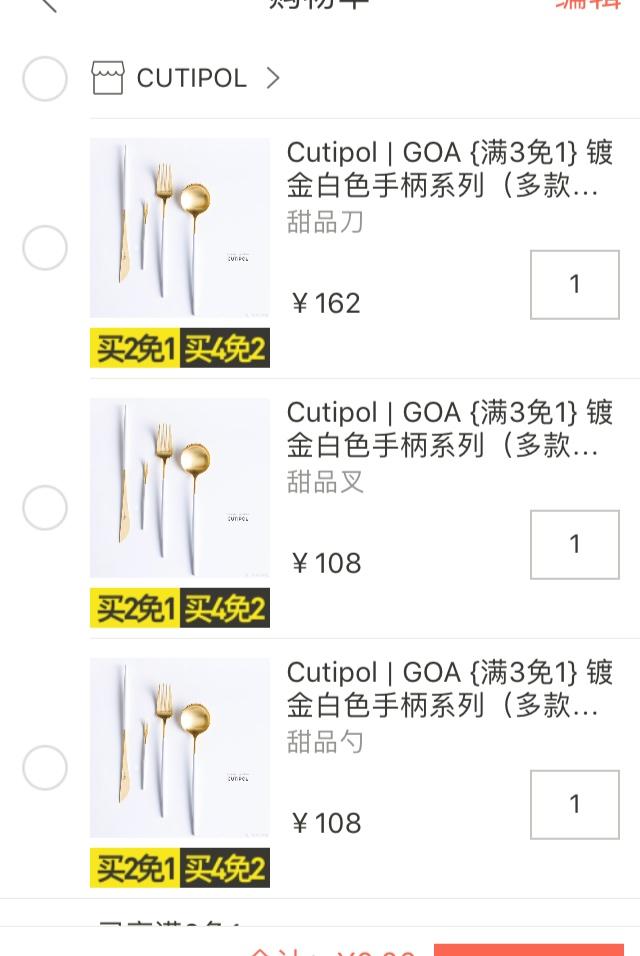Open the 甜品勺 product image
The height and width of the screenshot is (956, 640).
click(180, 748)
